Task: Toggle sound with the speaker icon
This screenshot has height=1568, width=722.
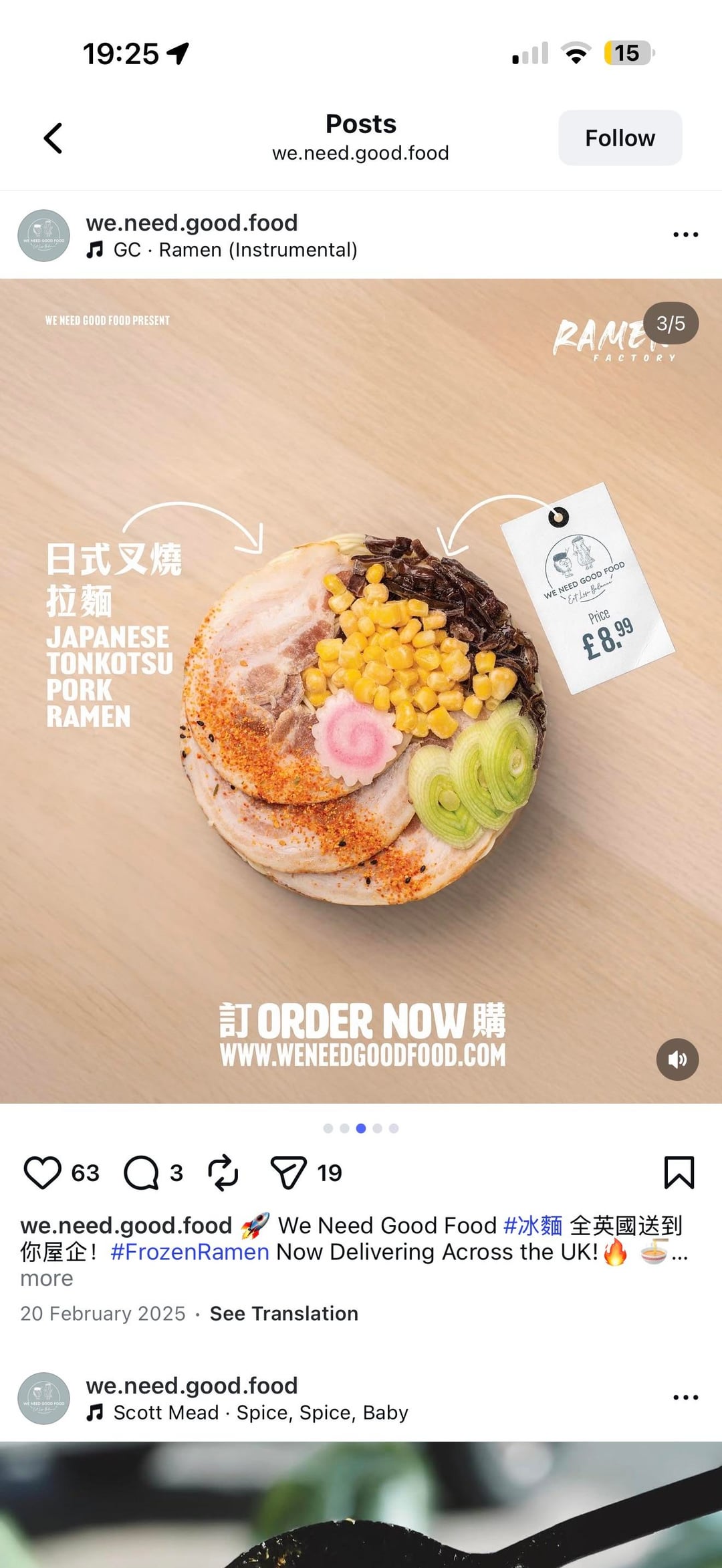Action: pos(677,1059)
